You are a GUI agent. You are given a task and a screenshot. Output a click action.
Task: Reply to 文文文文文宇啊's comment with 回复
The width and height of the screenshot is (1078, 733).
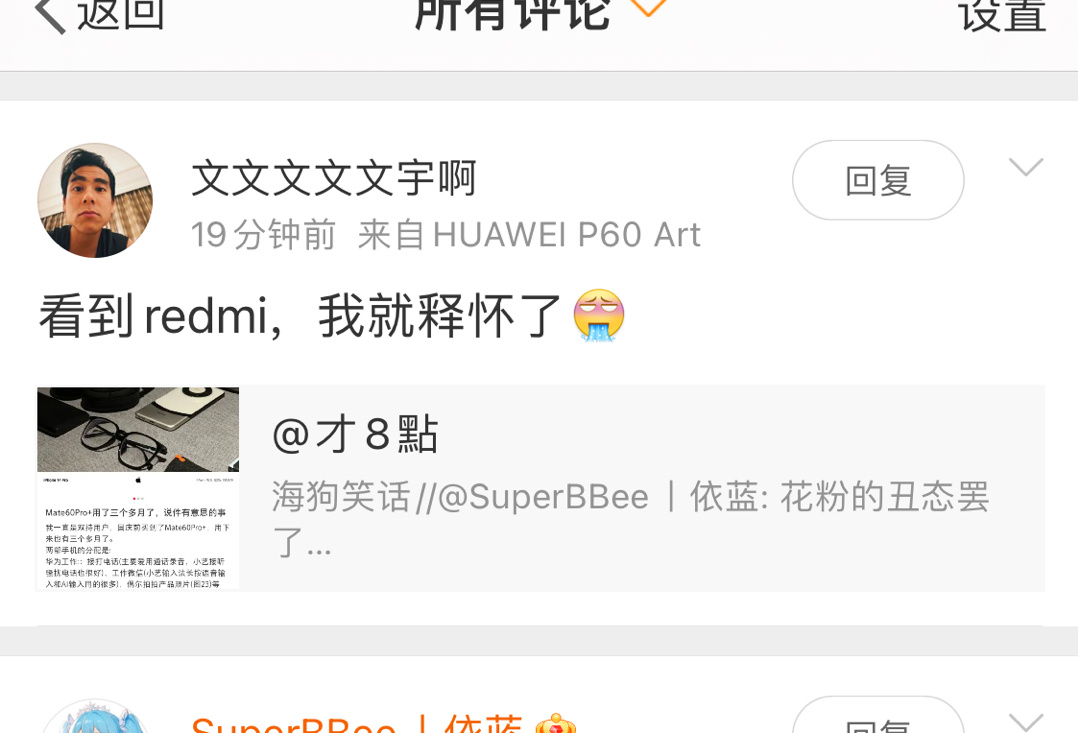click(877, 181)
